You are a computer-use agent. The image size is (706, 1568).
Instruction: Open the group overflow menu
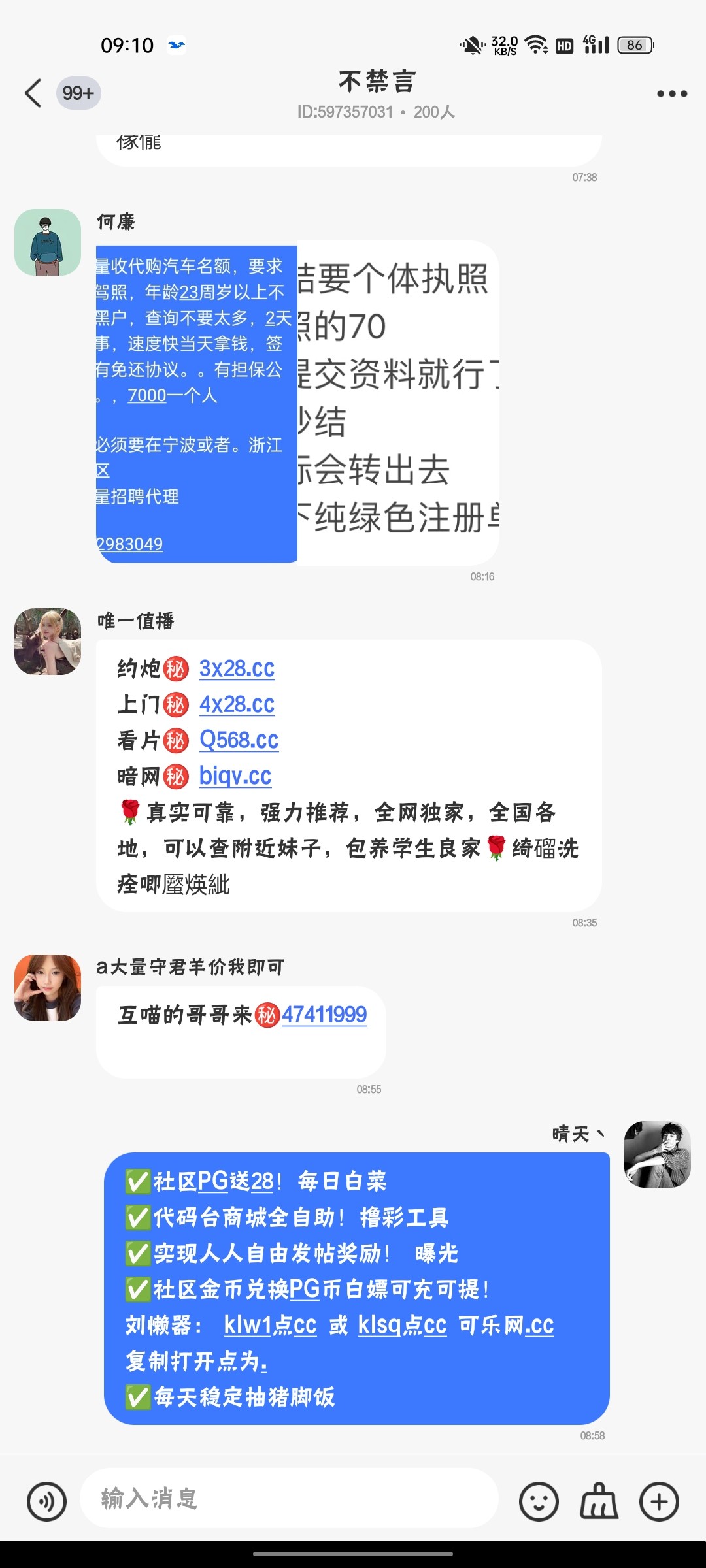pyautogui.click(x=671, y=94)
